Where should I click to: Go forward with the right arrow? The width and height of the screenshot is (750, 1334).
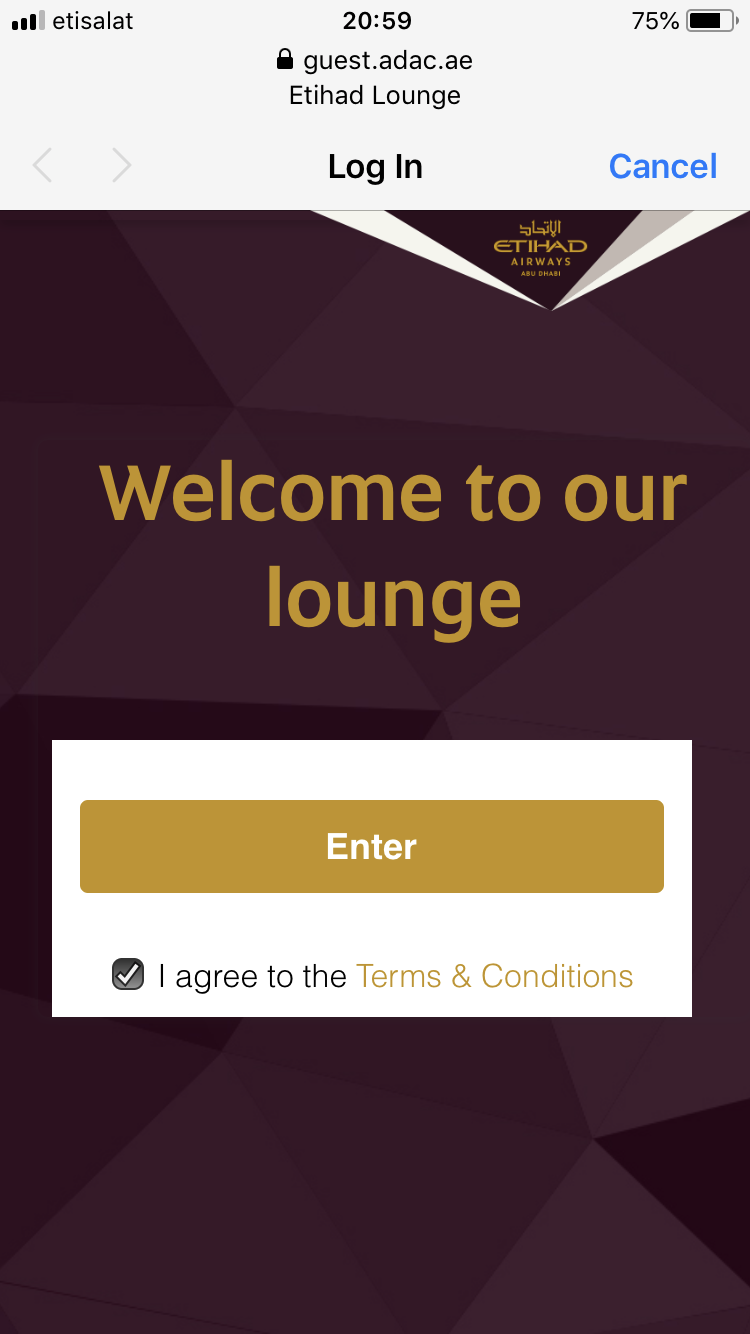tap(121, 166)
